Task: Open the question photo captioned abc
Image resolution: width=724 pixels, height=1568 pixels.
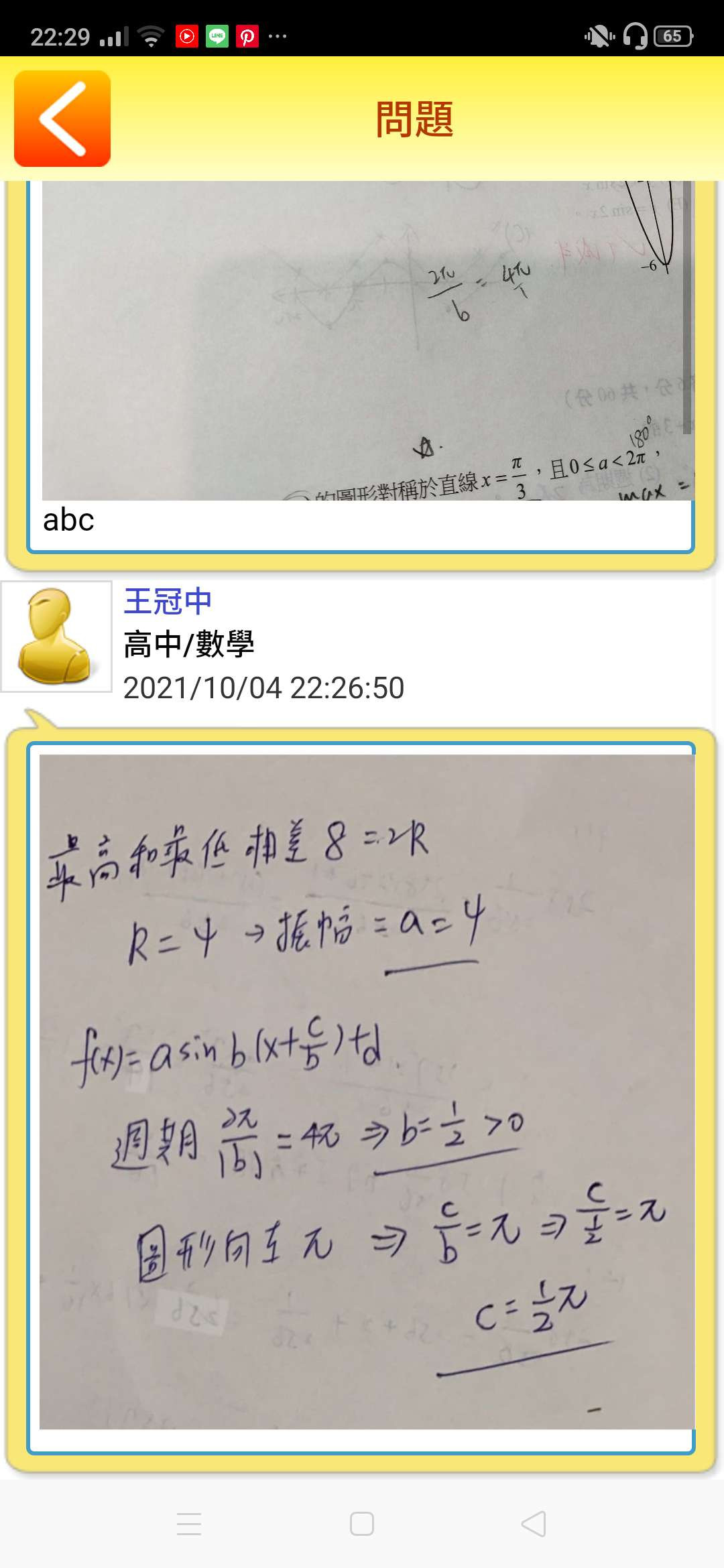Action: click(x=367, y=340)
